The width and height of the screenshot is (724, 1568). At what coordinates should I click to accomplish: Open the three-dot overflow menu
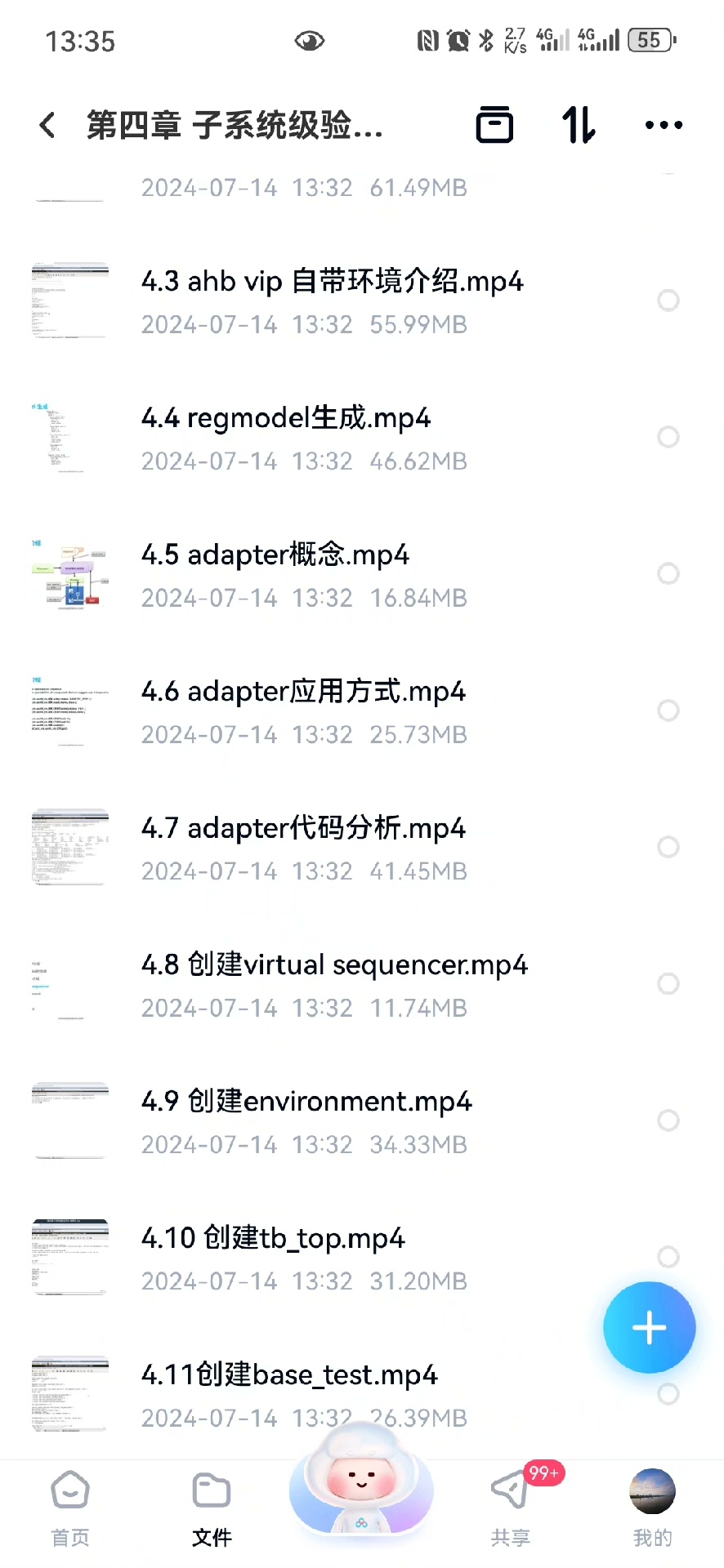point(664,125)
